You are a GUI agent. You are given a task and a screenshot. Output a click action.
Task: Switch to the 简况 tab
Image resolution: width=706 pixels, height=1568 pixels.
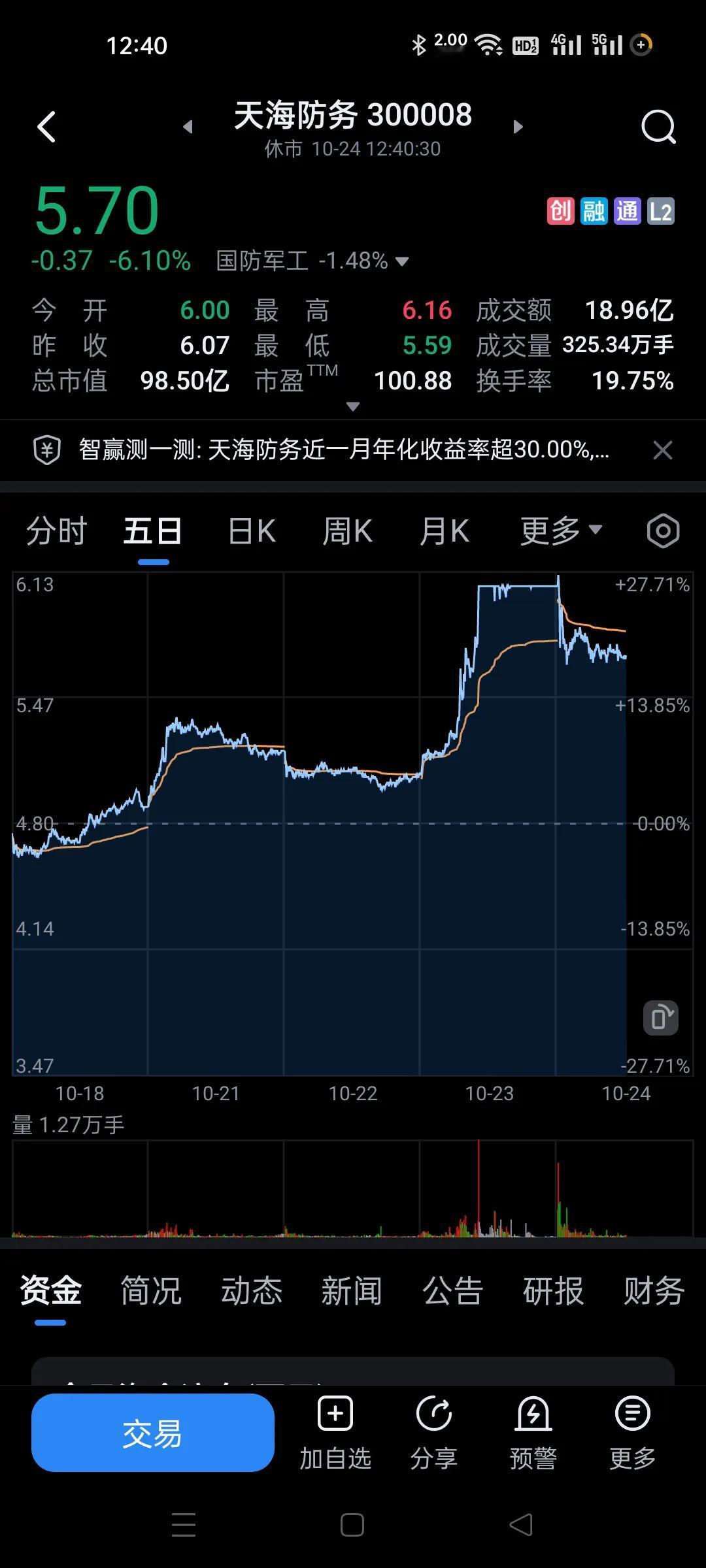pyautogui.click(x=151, y=1291)
